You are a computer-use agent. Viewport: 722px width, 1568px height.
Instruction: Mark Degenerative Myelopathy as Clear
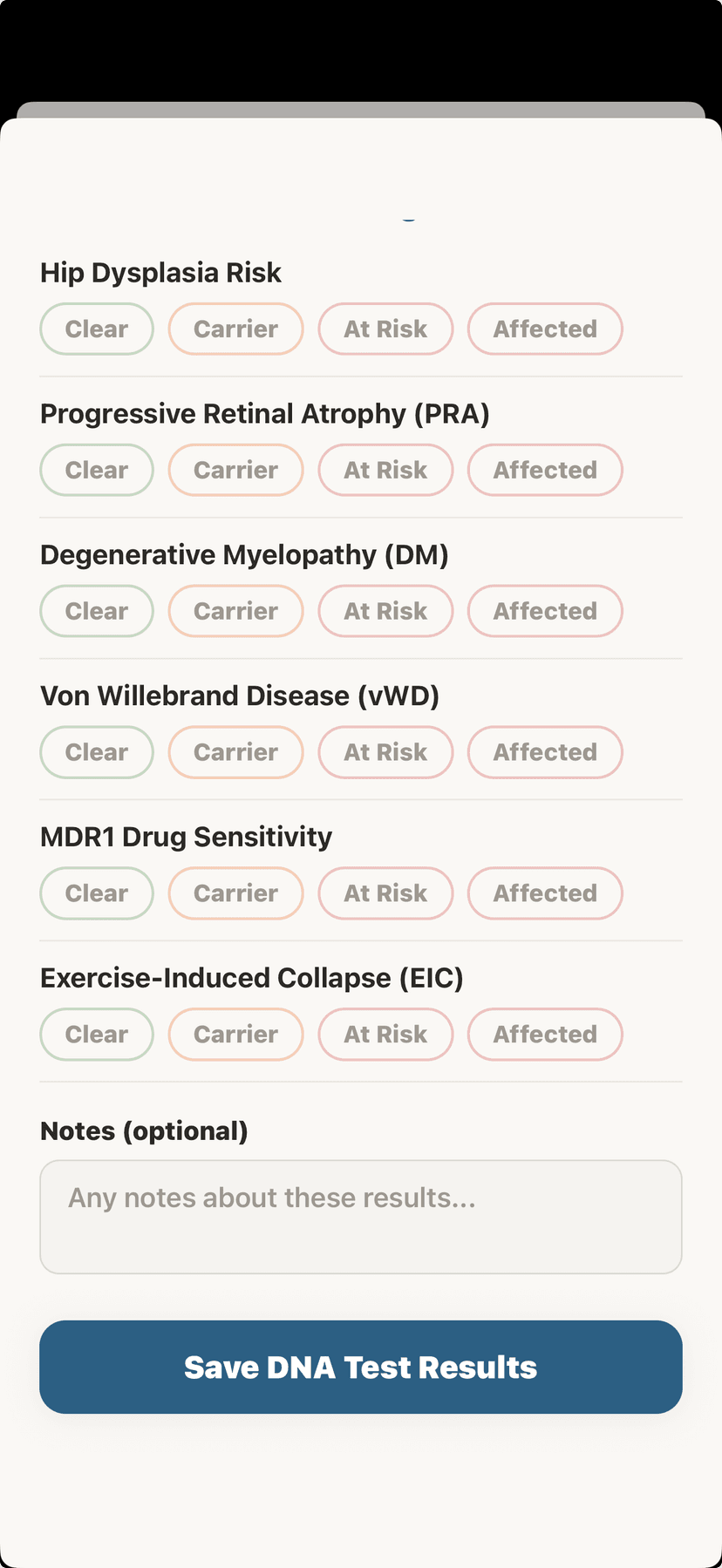coord(96,611)
